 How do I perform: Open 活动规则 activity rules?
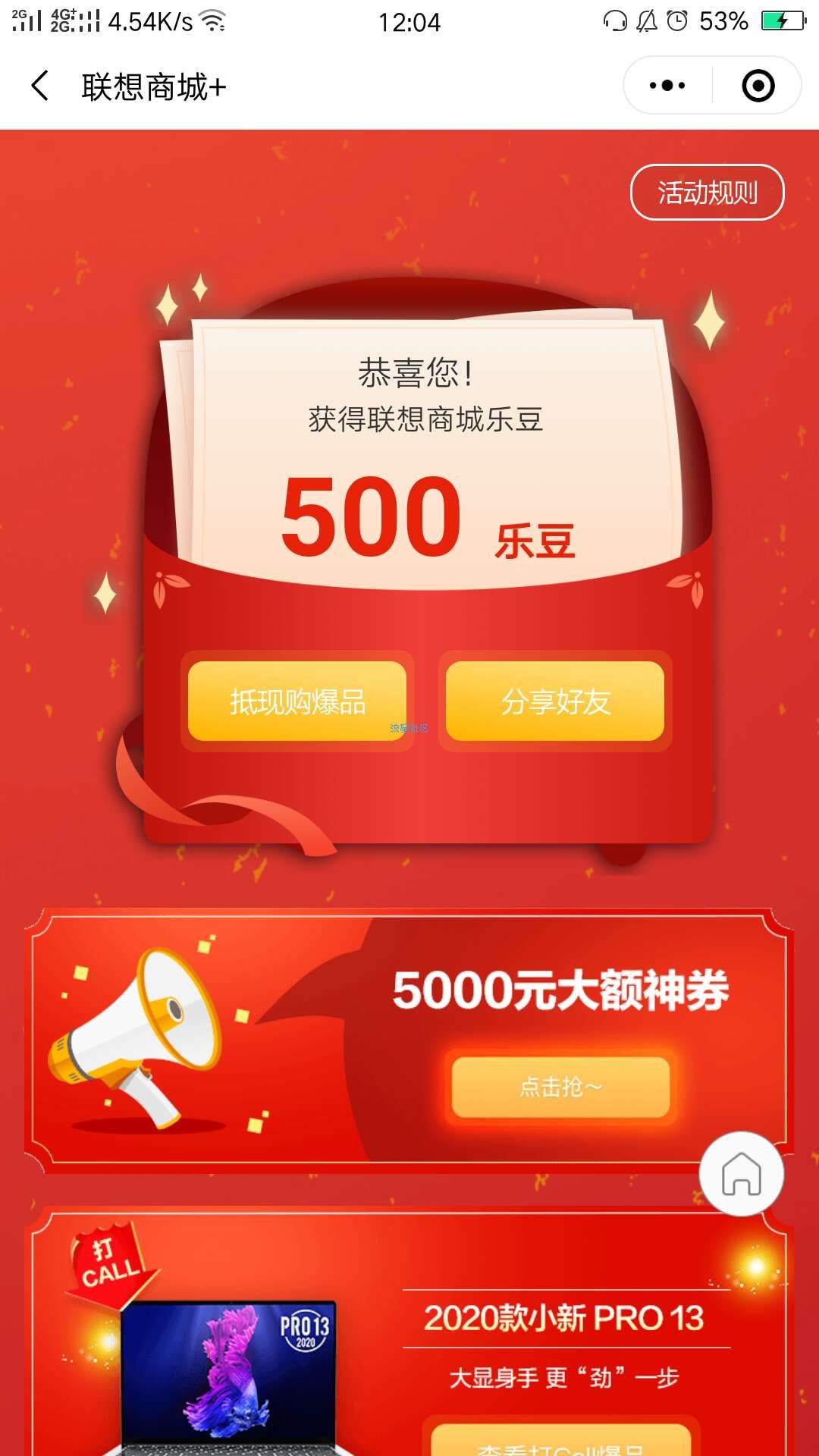tap(707, 193)
